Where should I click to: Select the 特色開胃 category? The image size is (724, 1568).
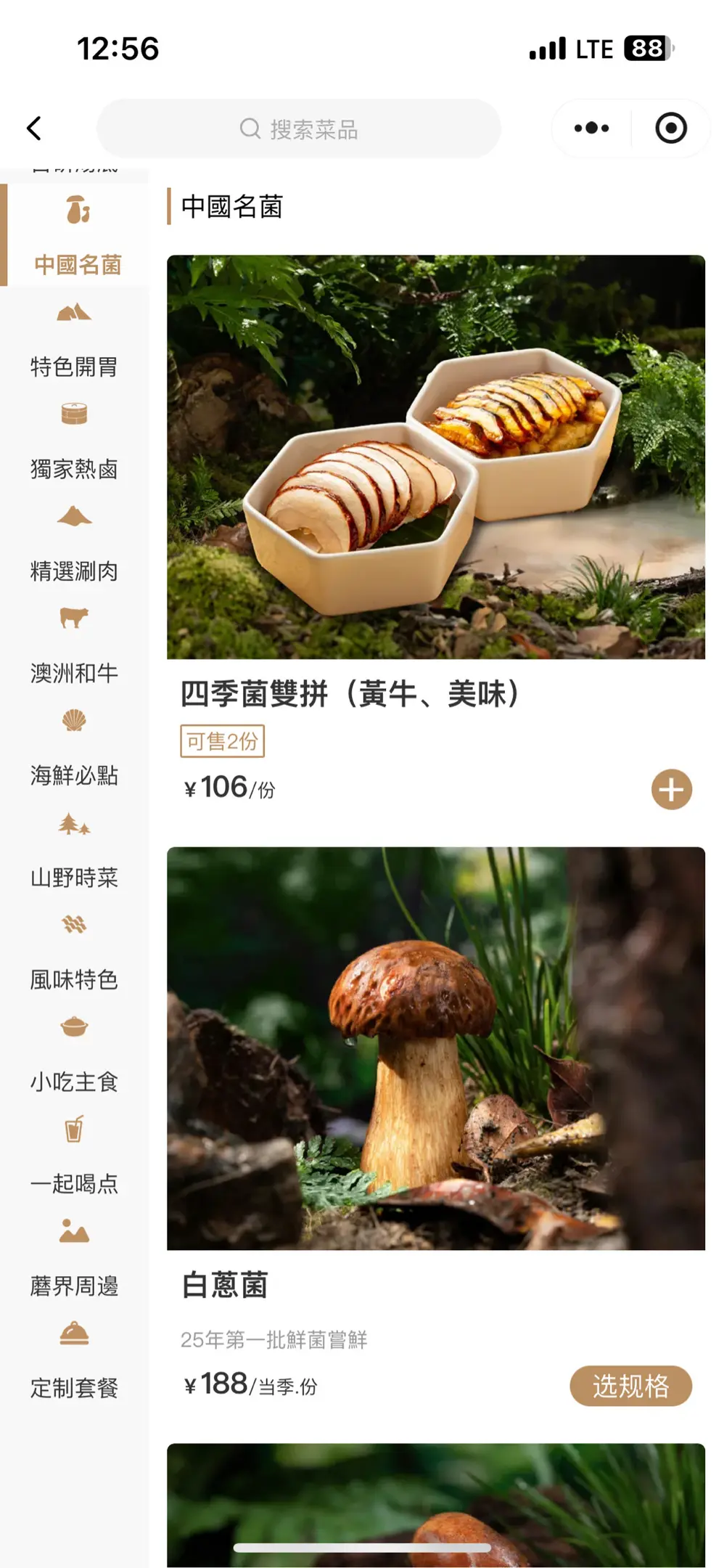pyautogui.click(x=74, y=343)
